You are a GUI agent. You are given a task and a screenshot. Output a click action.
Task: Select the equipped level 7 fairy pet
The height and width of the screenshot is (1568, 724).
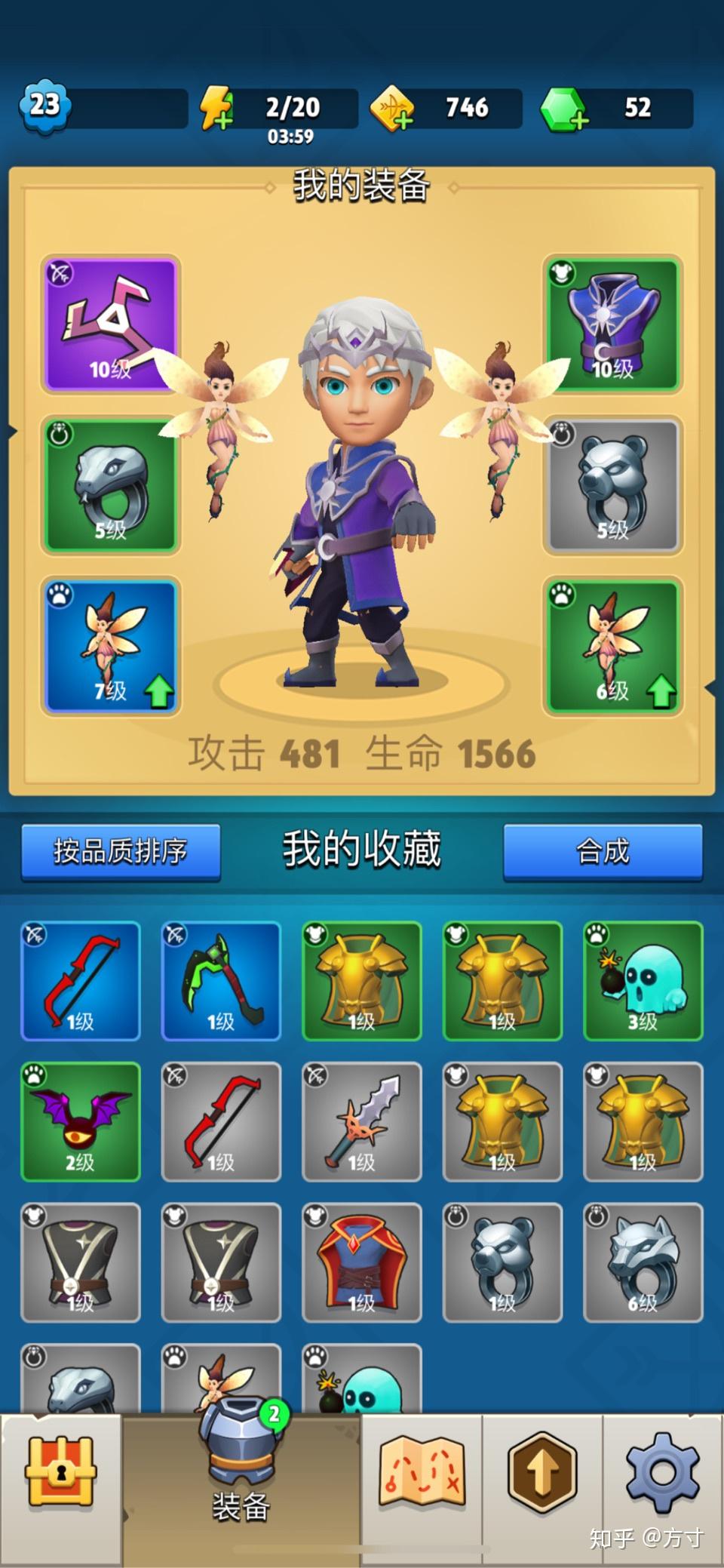[x=110, y=647]
